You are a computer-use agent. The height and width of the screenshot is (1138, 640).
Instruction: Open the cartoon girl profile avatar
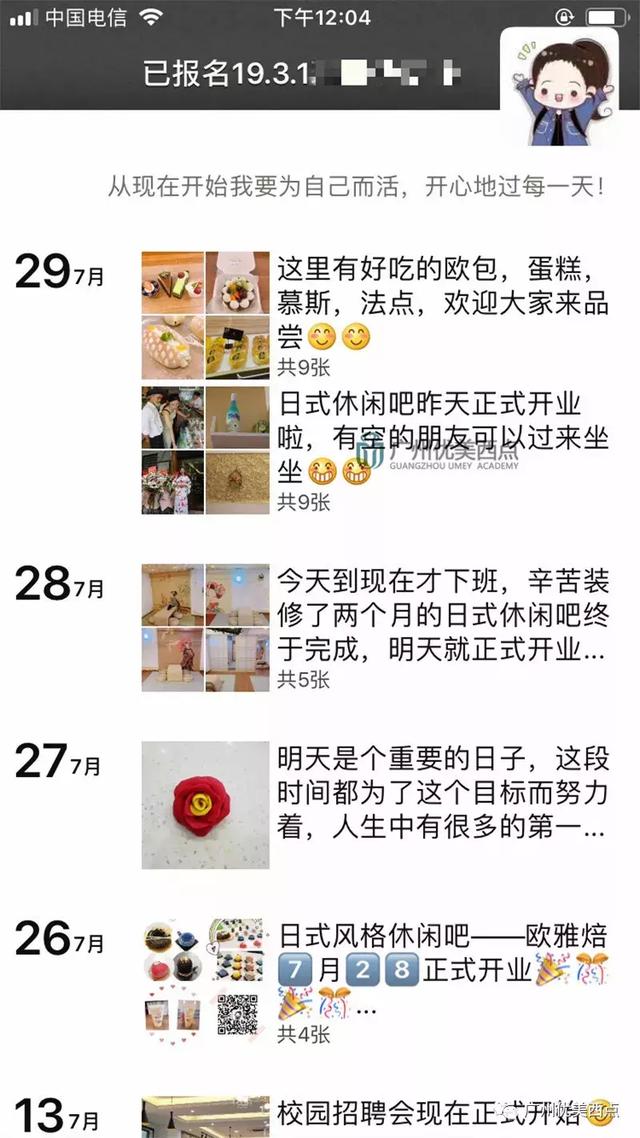point(559,86)
